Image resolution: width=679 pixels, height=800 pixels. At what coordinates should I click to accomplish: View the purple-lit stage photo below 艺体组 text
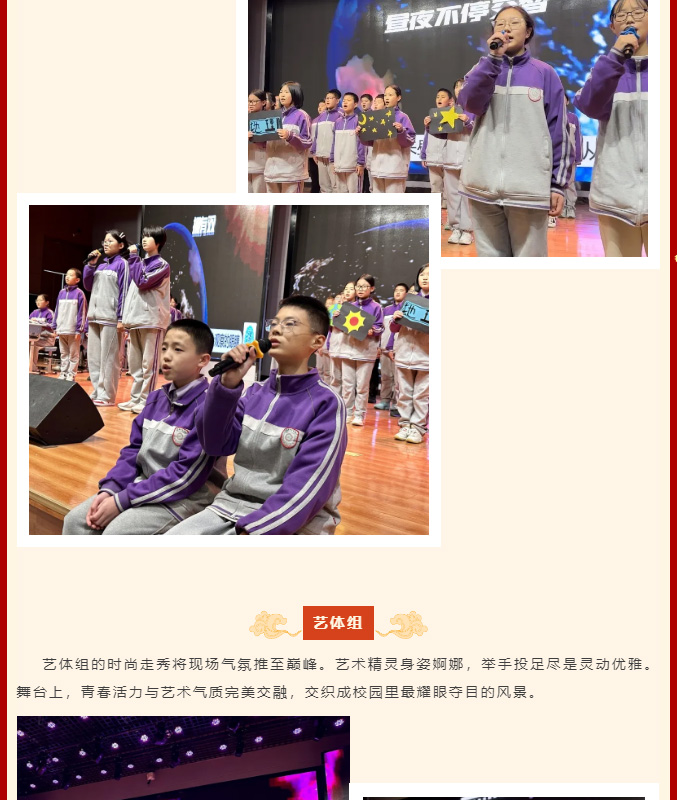coord(183,758)
